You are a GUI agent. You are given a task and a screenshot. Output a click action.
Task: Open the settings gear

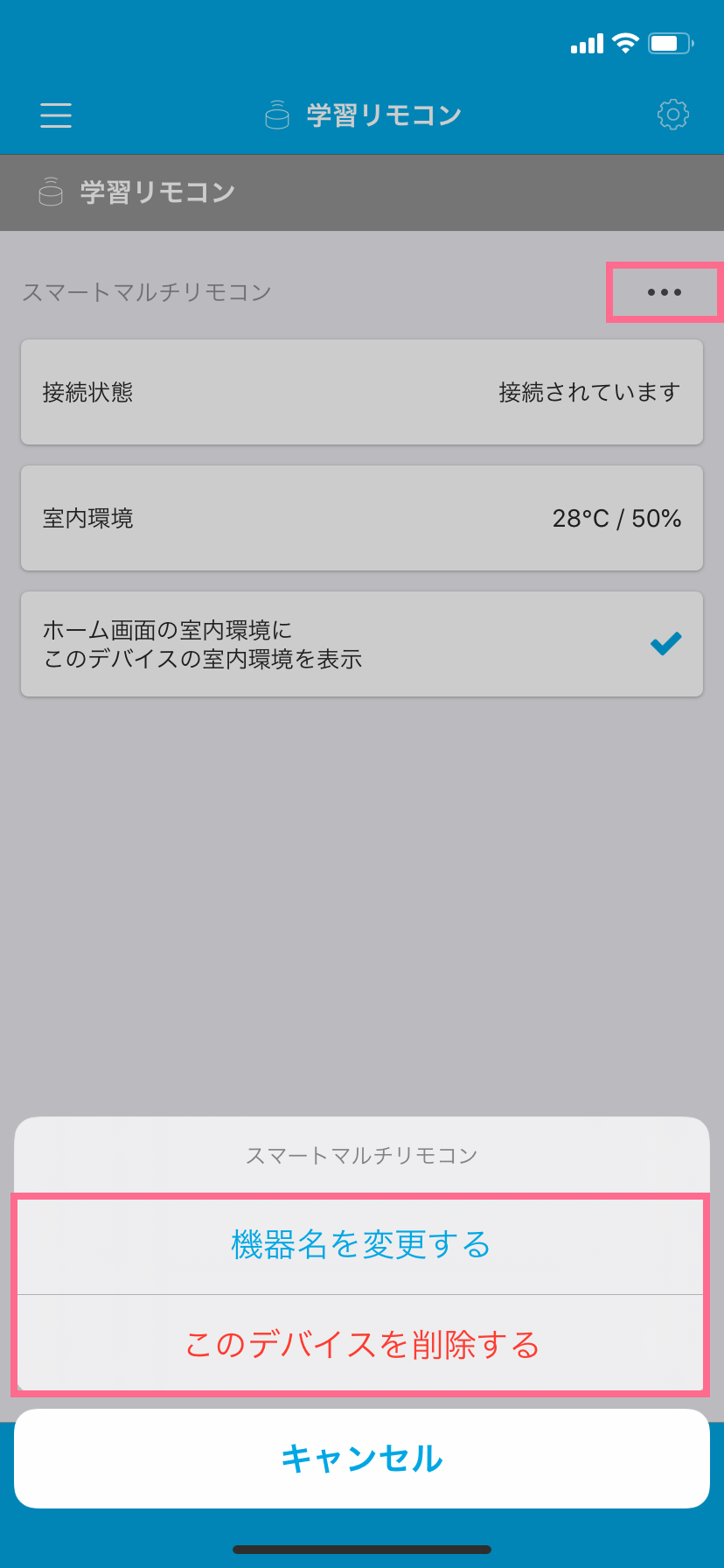672,115
